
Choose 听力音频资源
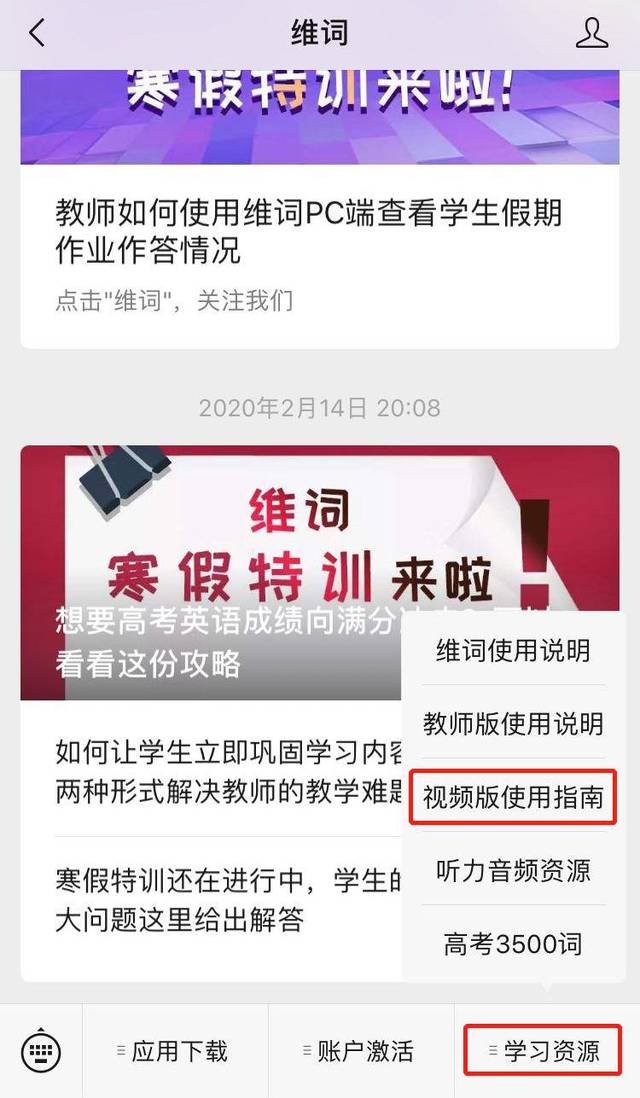pos(513,870)
